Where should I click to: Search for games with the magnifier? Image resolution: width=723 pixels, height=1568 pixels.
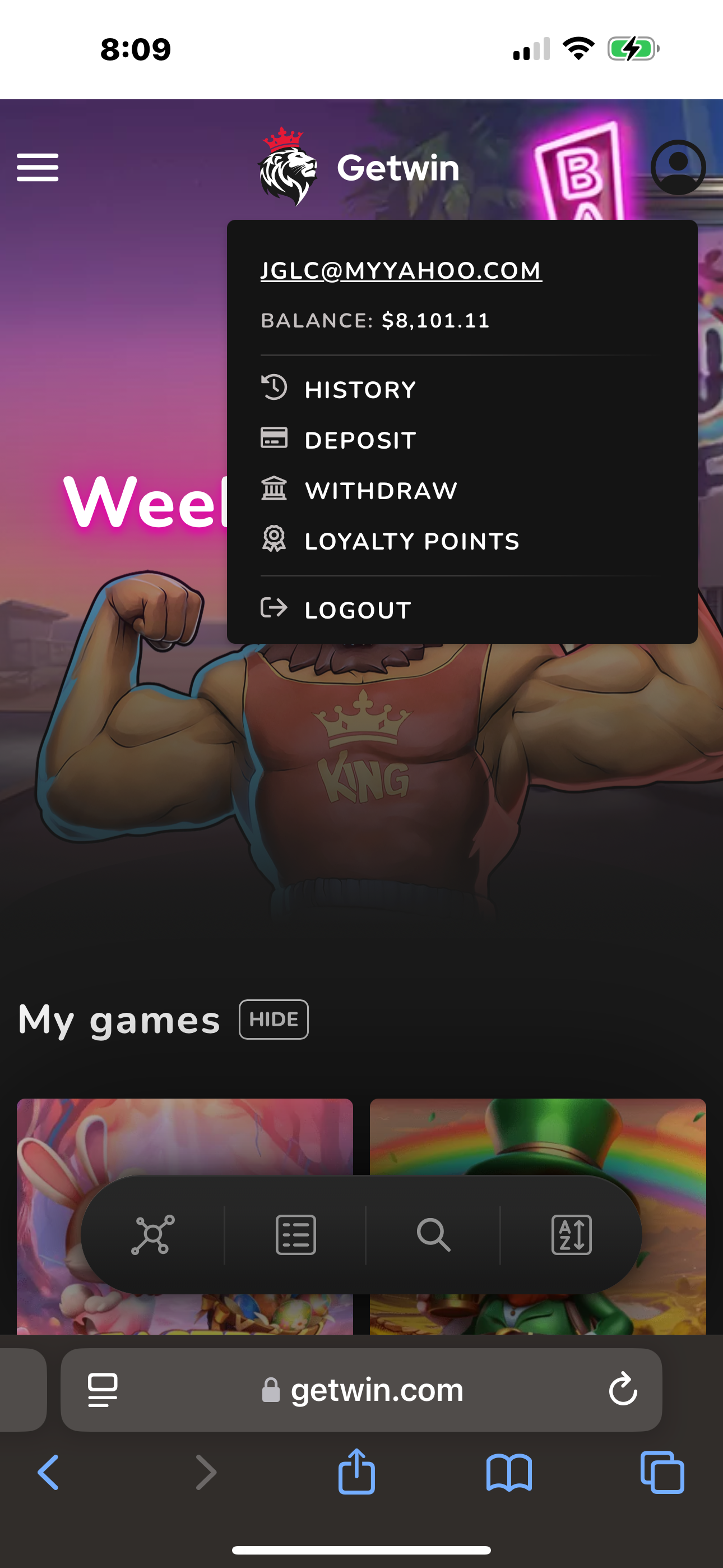coord(433,1235)
